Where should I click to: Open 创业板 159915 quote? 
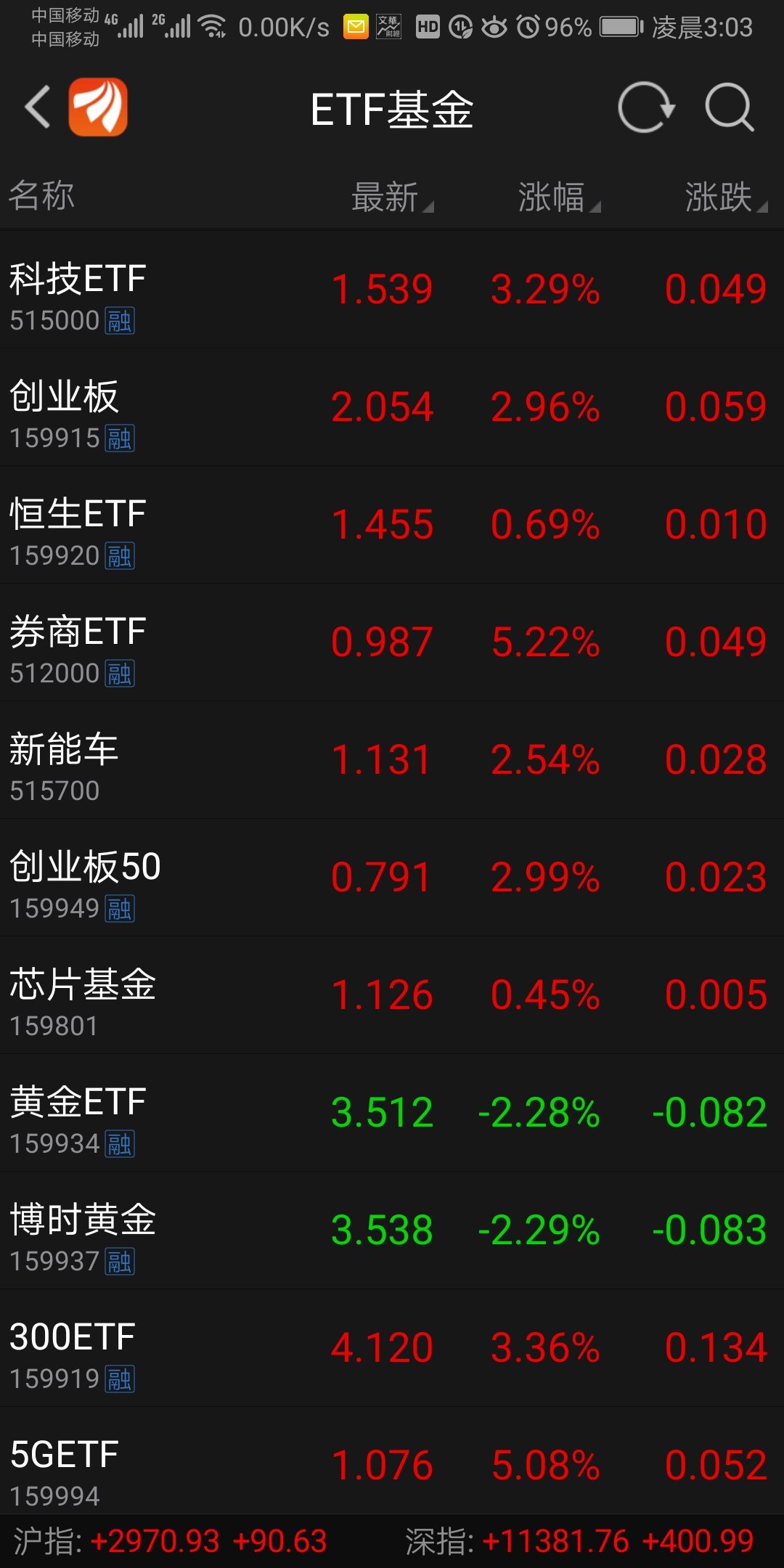coord(392,408)
